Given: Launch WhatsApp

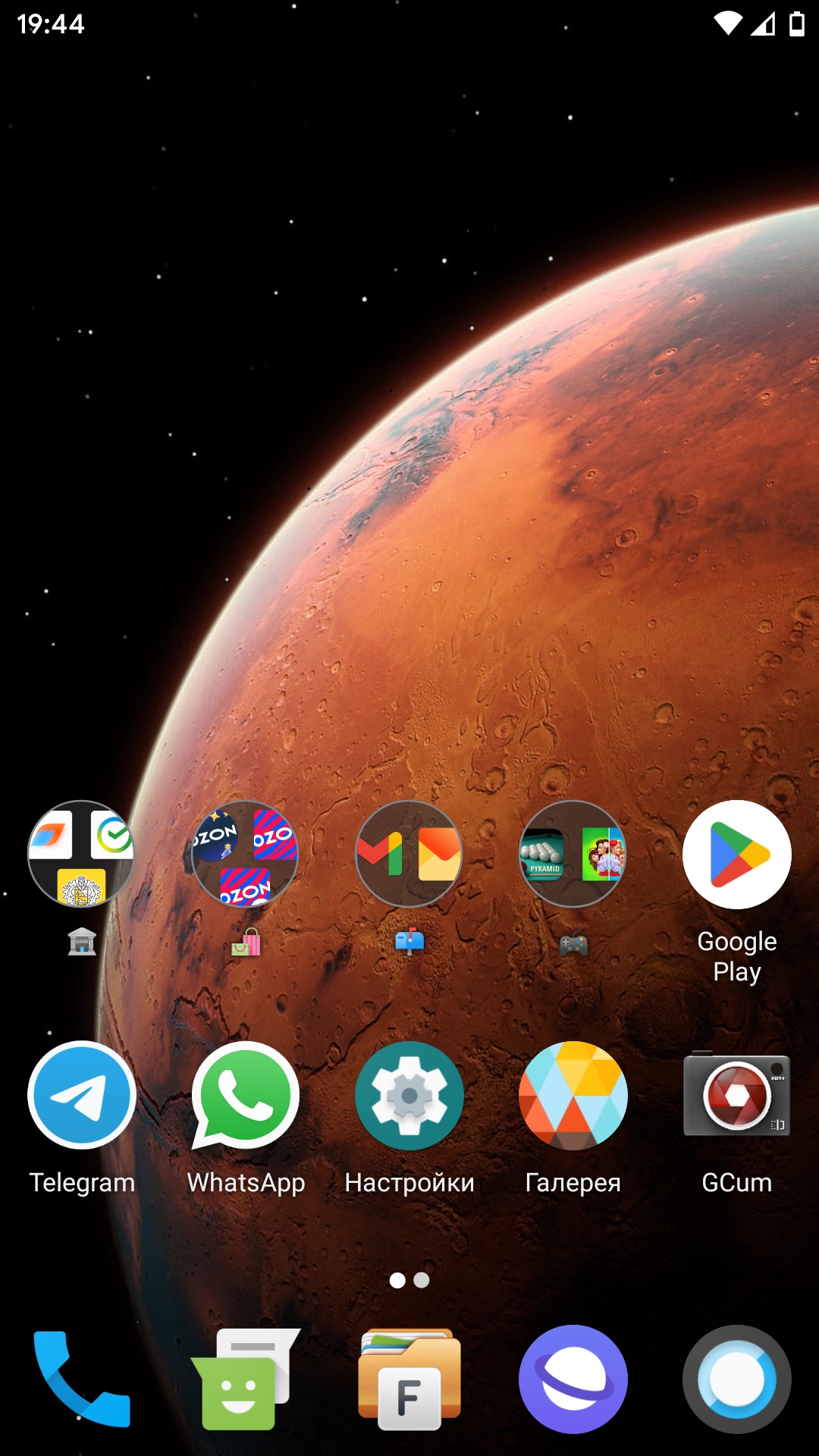Looking at the screenshot, I should click(x=246, y=1095).
